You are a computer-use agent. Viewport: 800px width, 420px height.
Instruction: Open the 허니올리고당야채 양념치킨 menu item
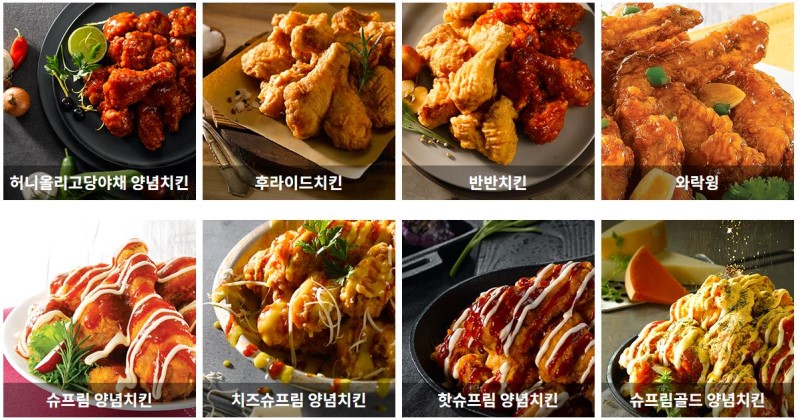coord(99,100)
